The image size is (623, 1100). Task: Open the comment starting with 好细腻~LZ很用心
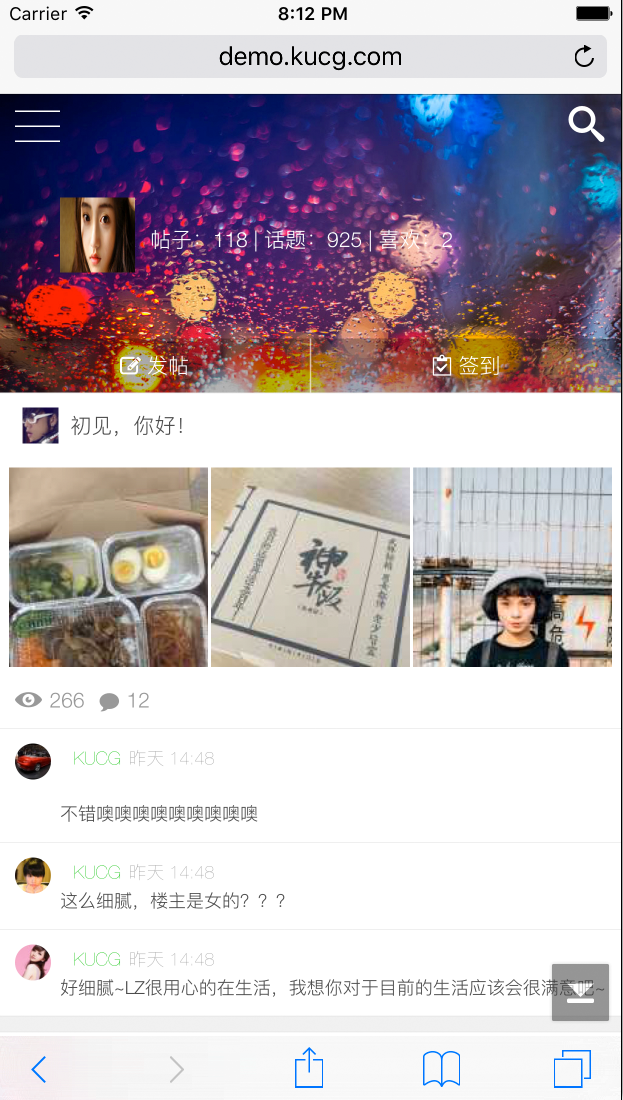point(300,988)
